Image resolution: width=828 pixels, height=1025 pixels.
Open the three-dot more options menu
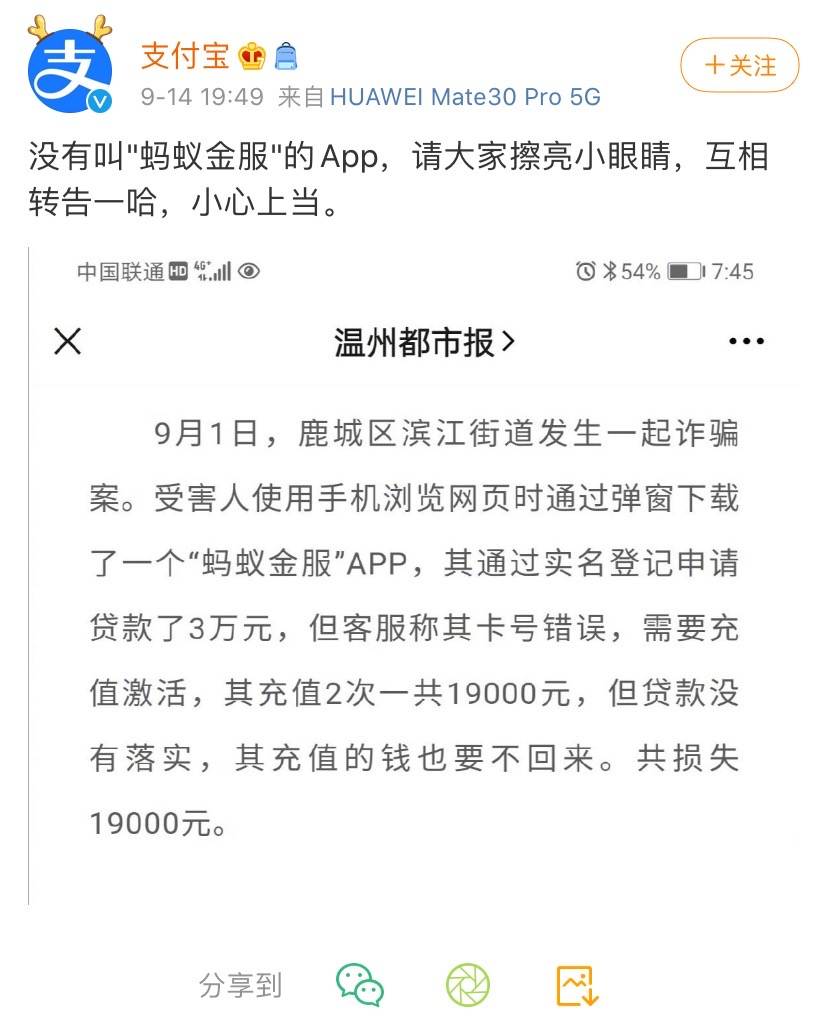tap(746, 341)
